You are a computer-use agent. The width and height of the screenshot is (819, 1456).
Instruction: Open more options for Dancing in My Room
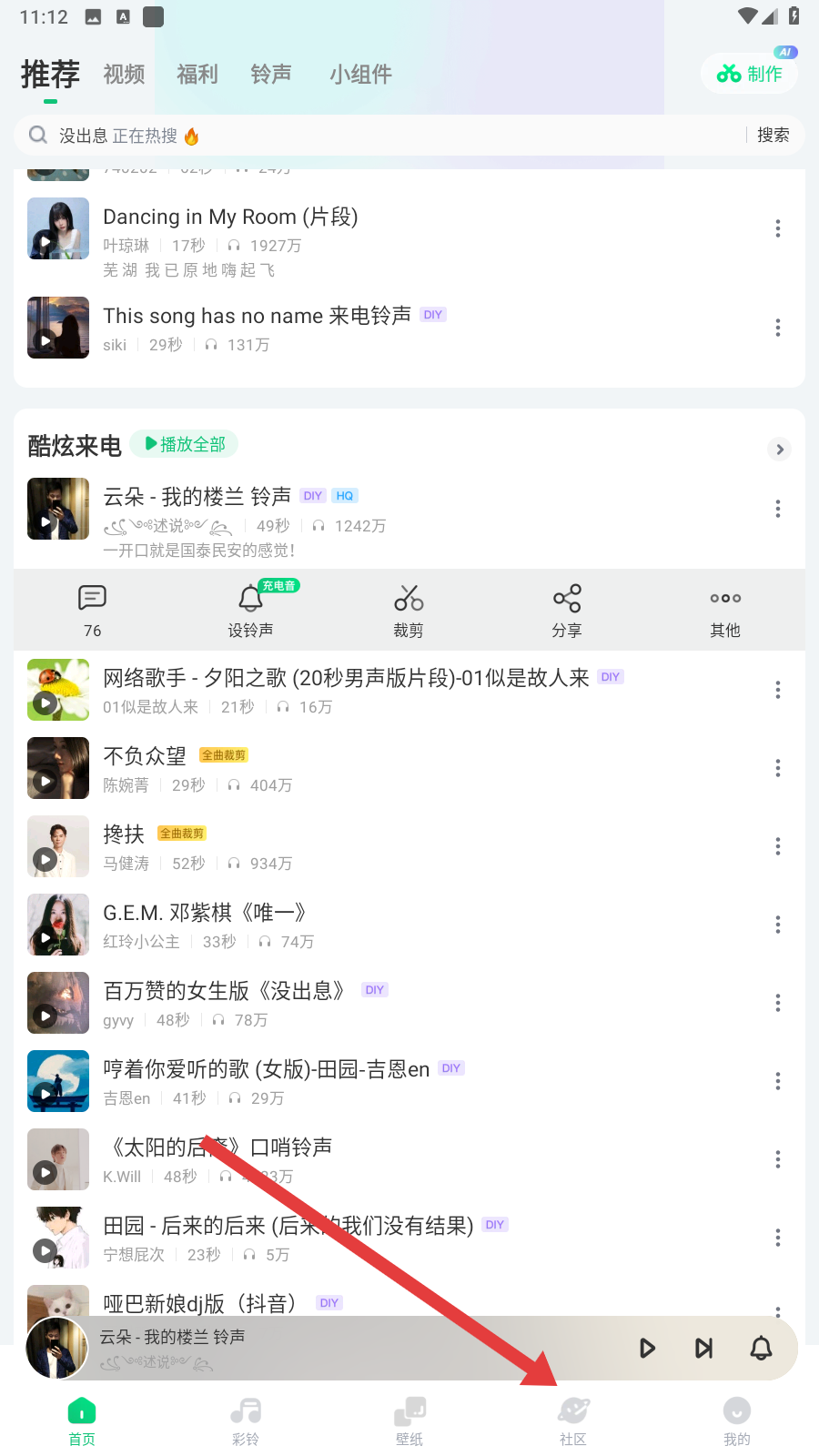[778, 228]
